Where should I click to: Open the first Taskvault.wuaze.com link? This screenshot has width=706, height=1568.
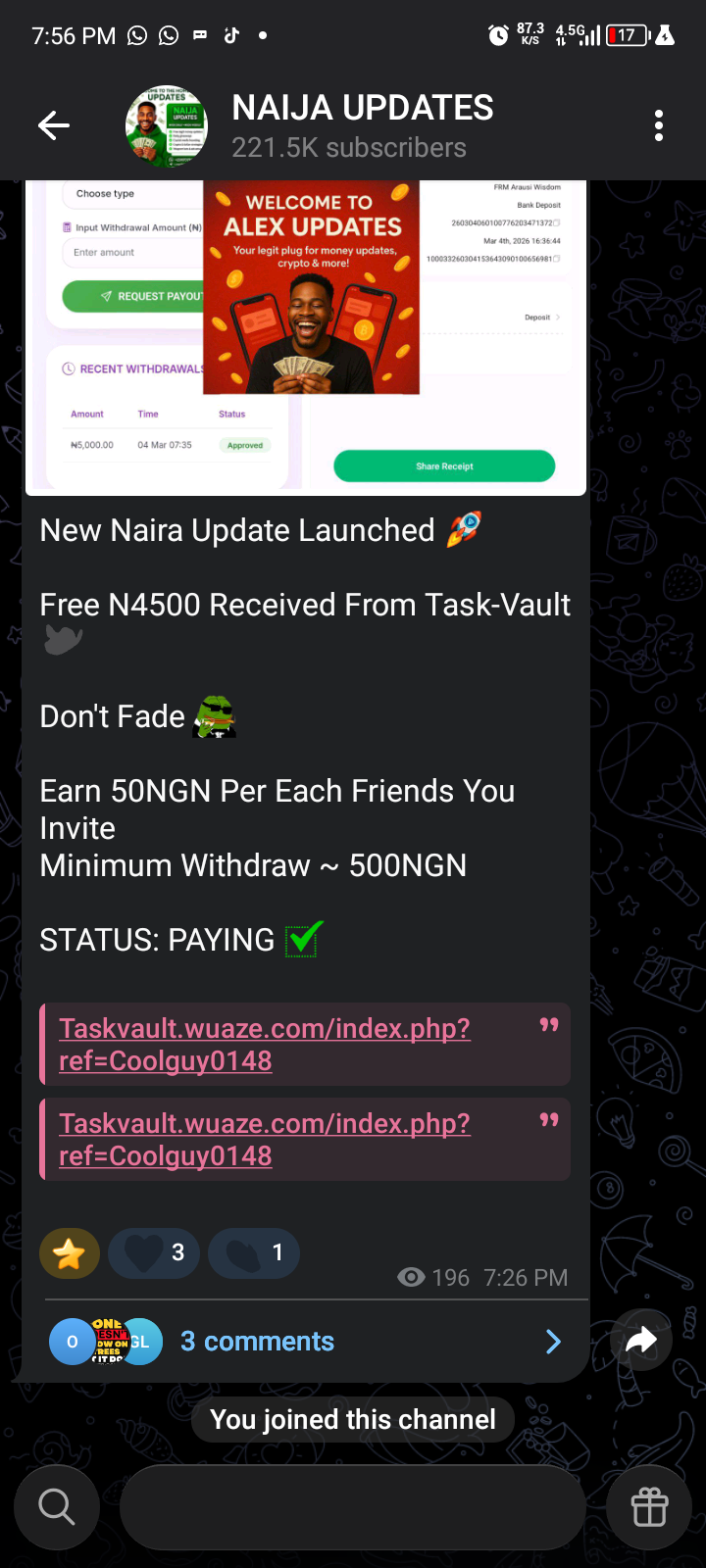point(265,1044)
